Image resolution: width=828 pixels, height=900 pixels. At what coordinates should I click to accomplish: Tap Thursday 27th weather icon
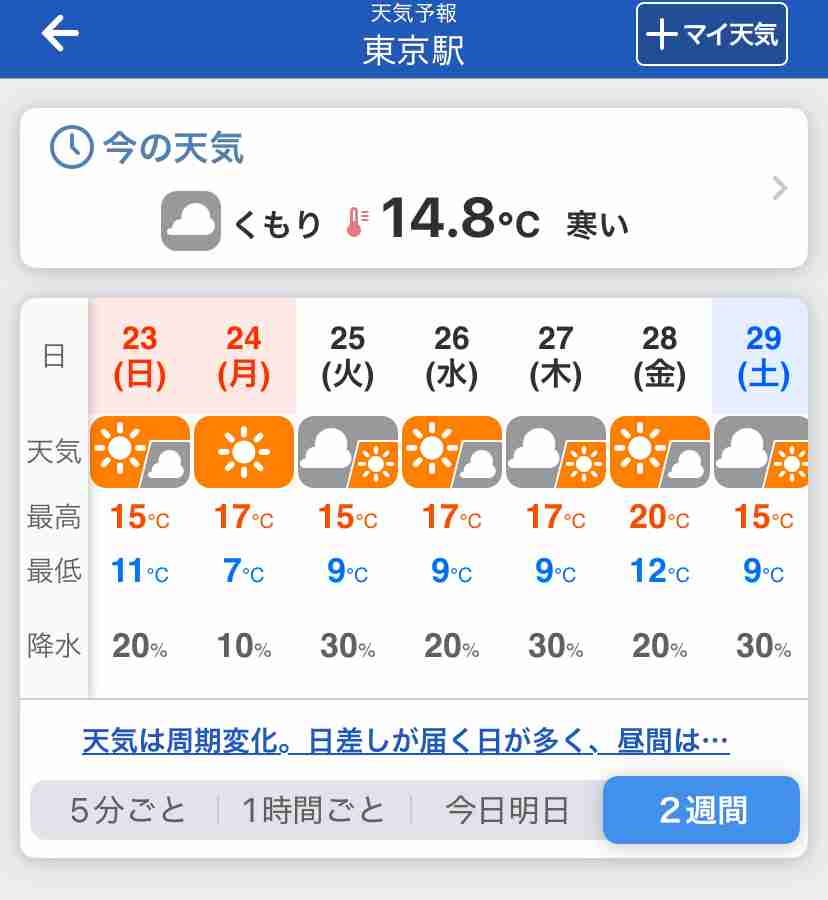tap(555, 452)
